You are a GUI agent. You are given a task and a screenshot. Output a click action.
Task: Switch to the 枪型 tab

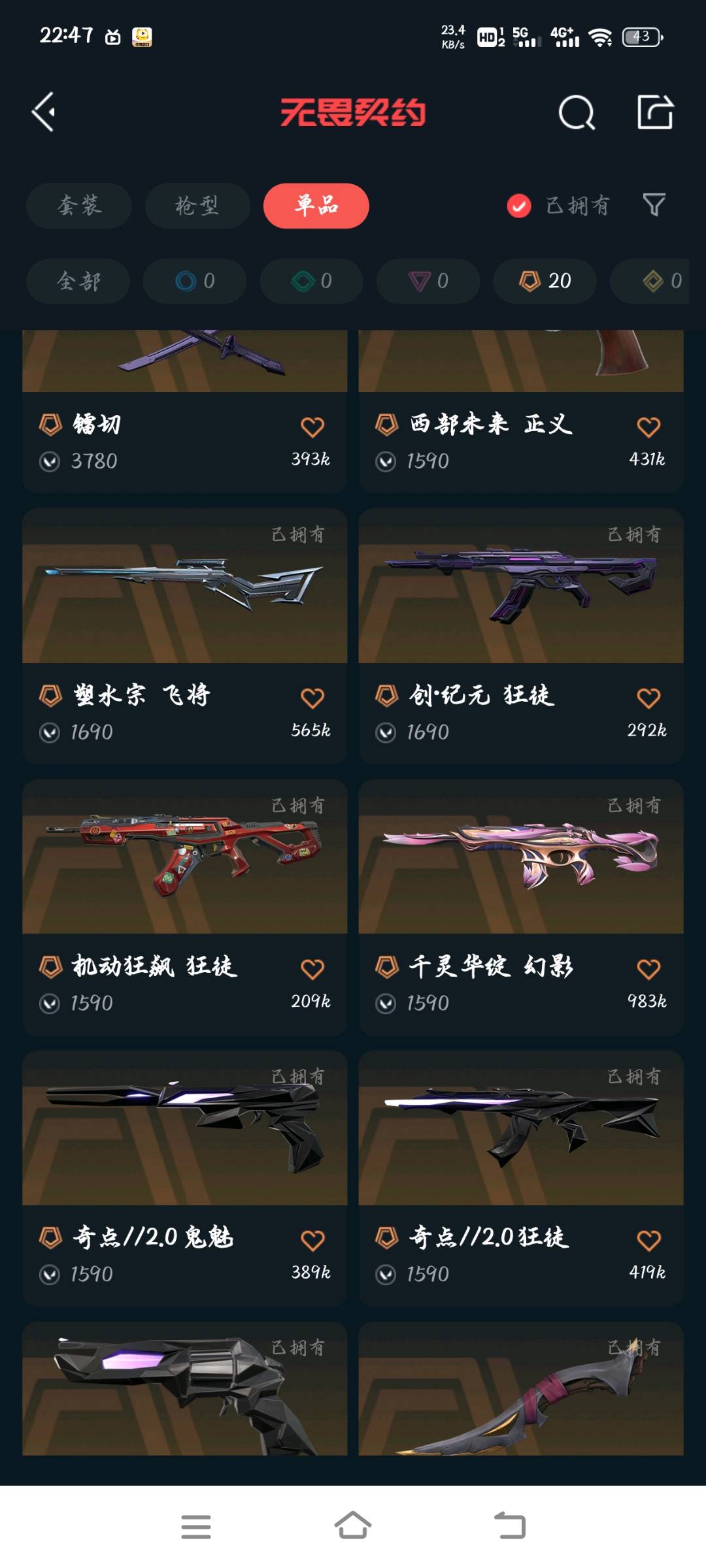click(197, 206)
